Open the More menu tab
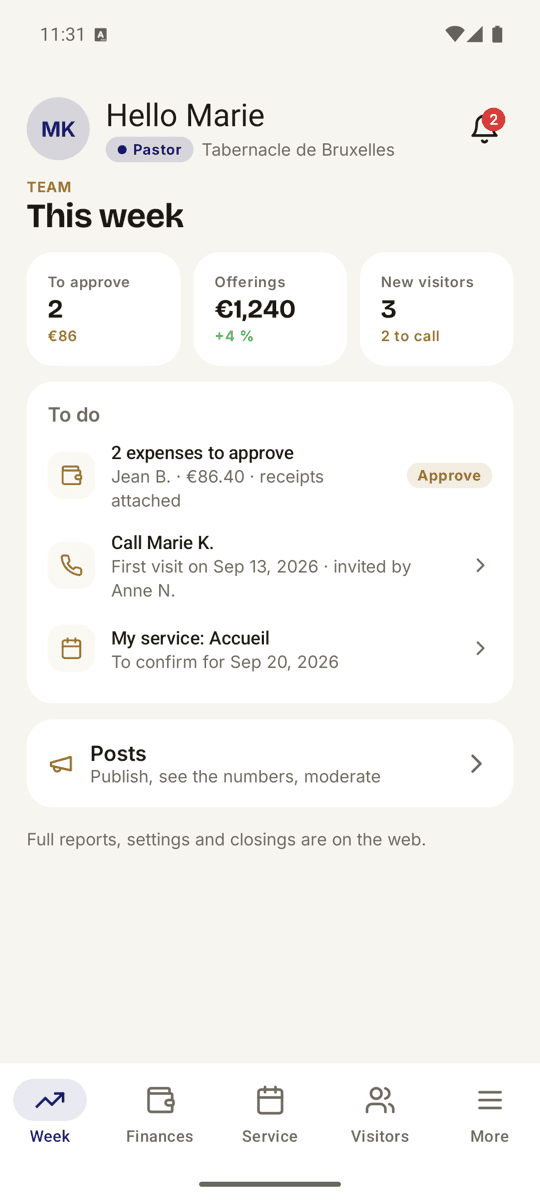The width and height of the screenshot is (540, 1200). 490,1114
